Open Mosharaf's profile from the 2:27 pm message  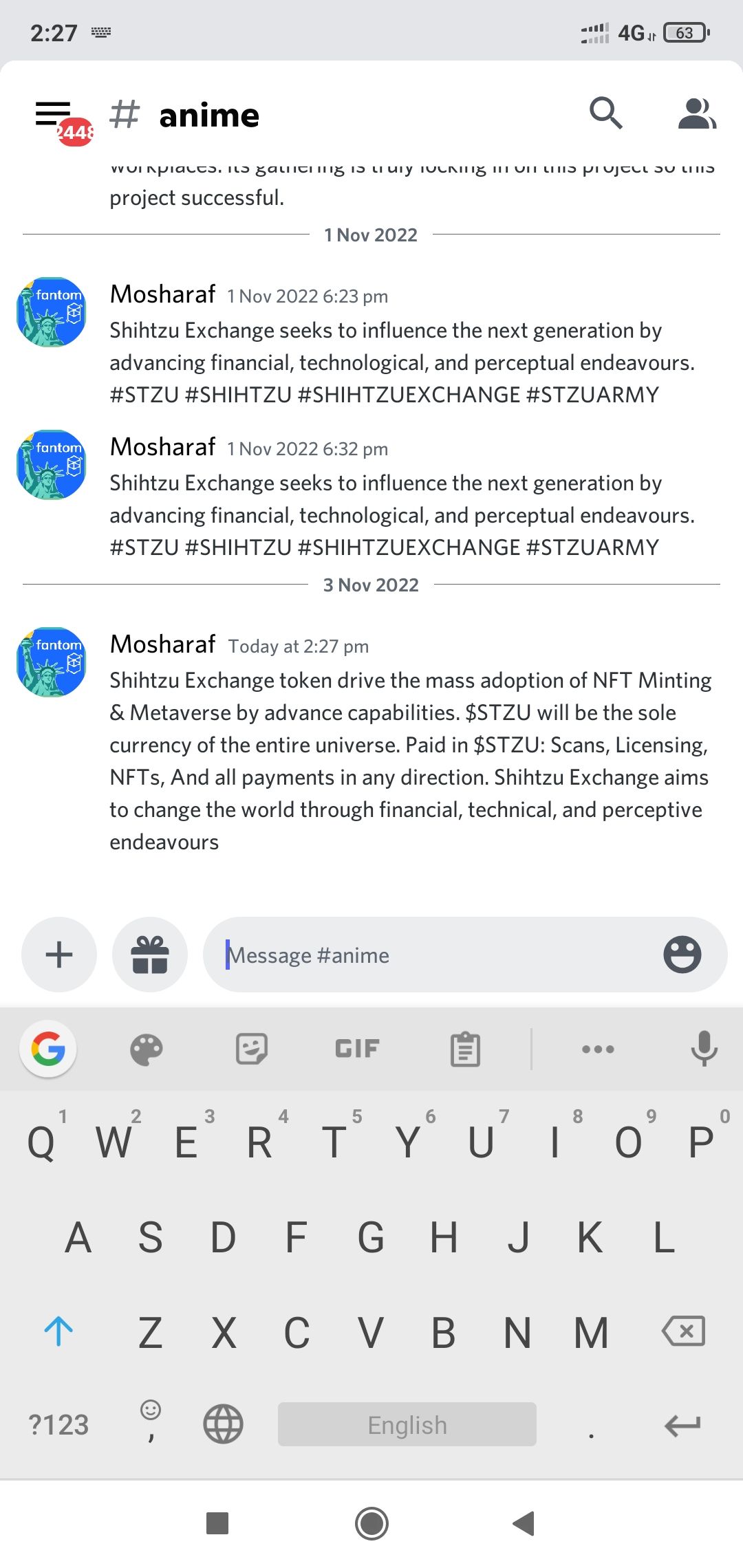[x=51, y=662]
